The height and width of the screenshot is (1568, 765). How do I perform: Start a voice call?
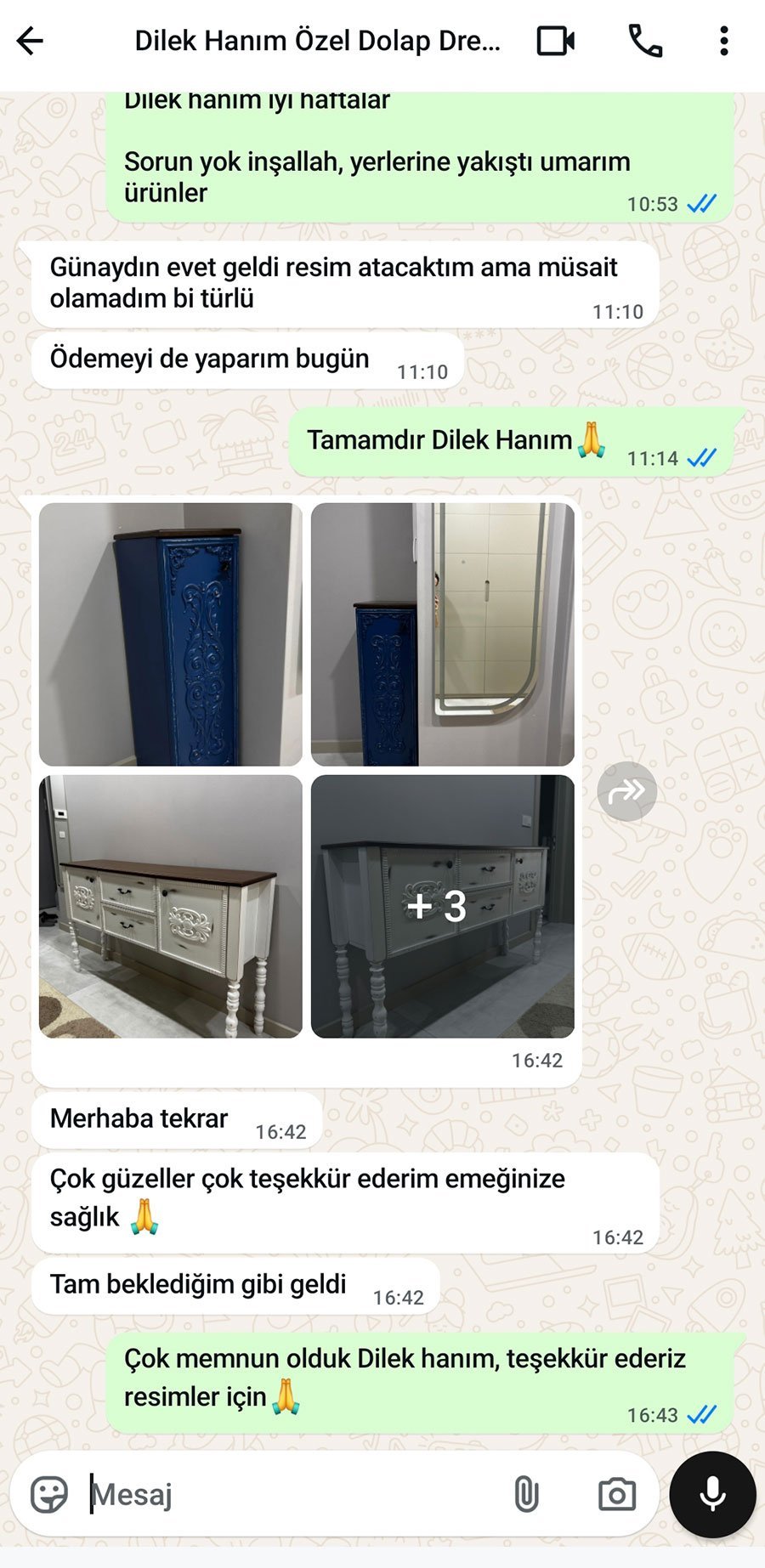pos(645,41)
